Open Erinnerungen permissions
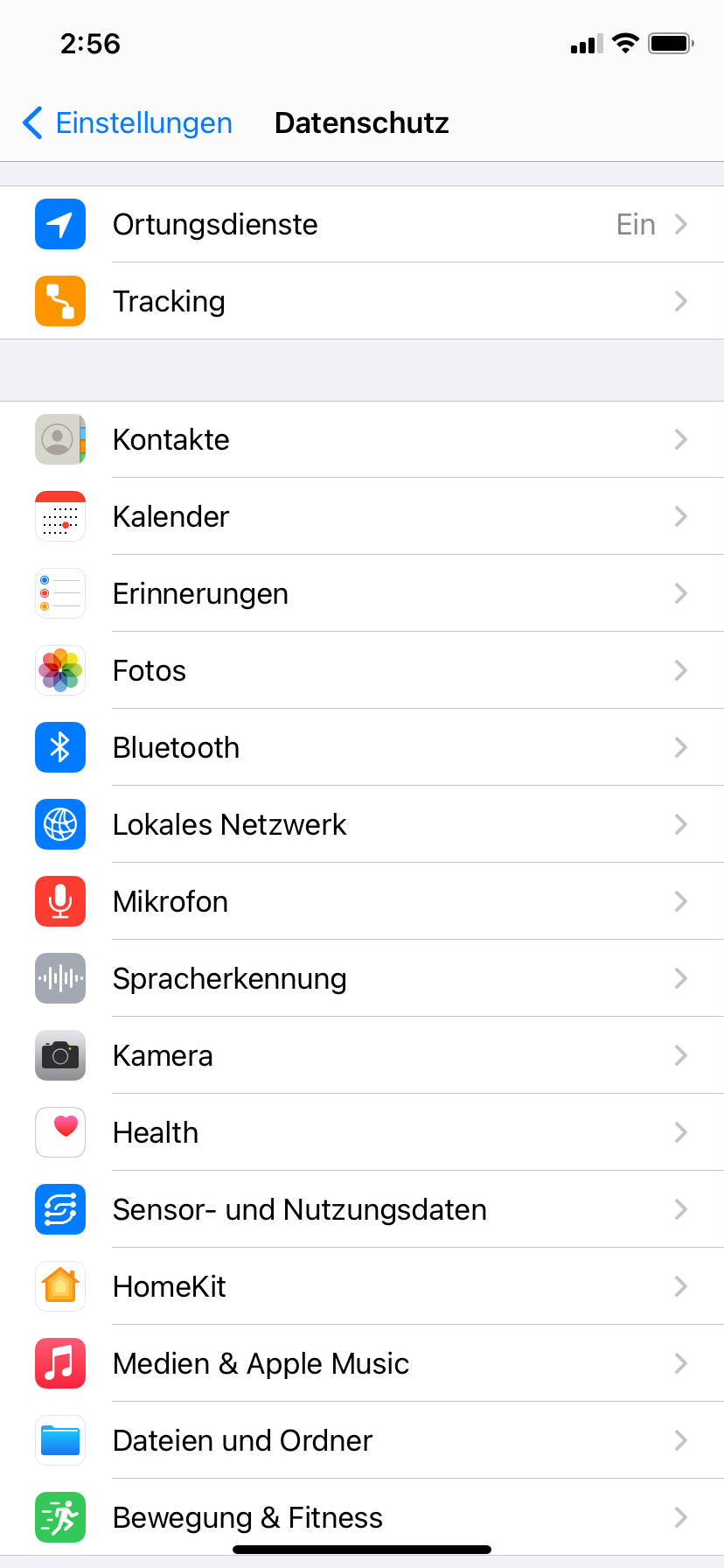The image size is (724, 1568). [x=362, y=593]
